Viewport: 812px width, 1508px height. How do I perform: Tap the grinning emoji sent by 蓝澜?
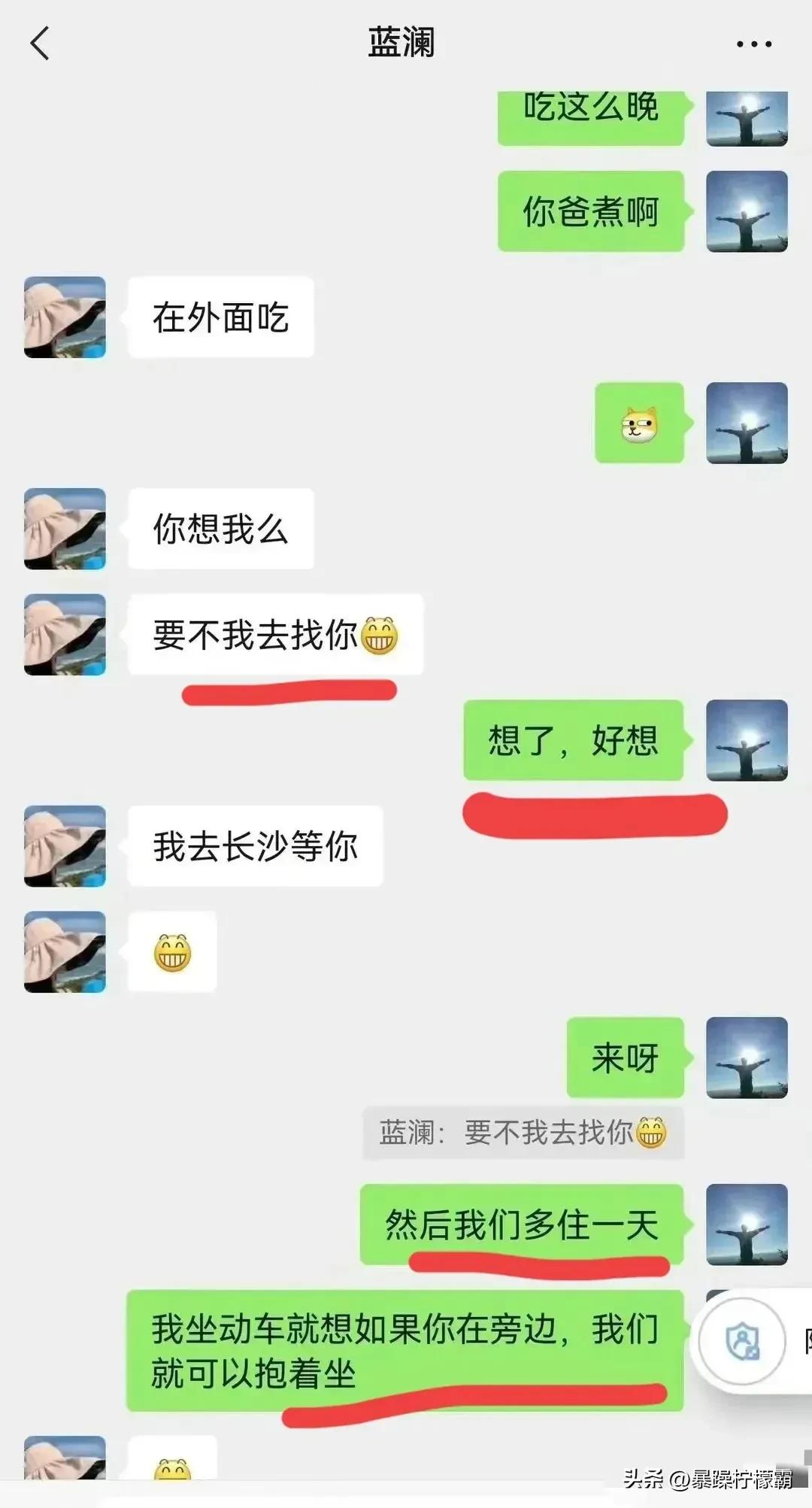tap(171, 950)
